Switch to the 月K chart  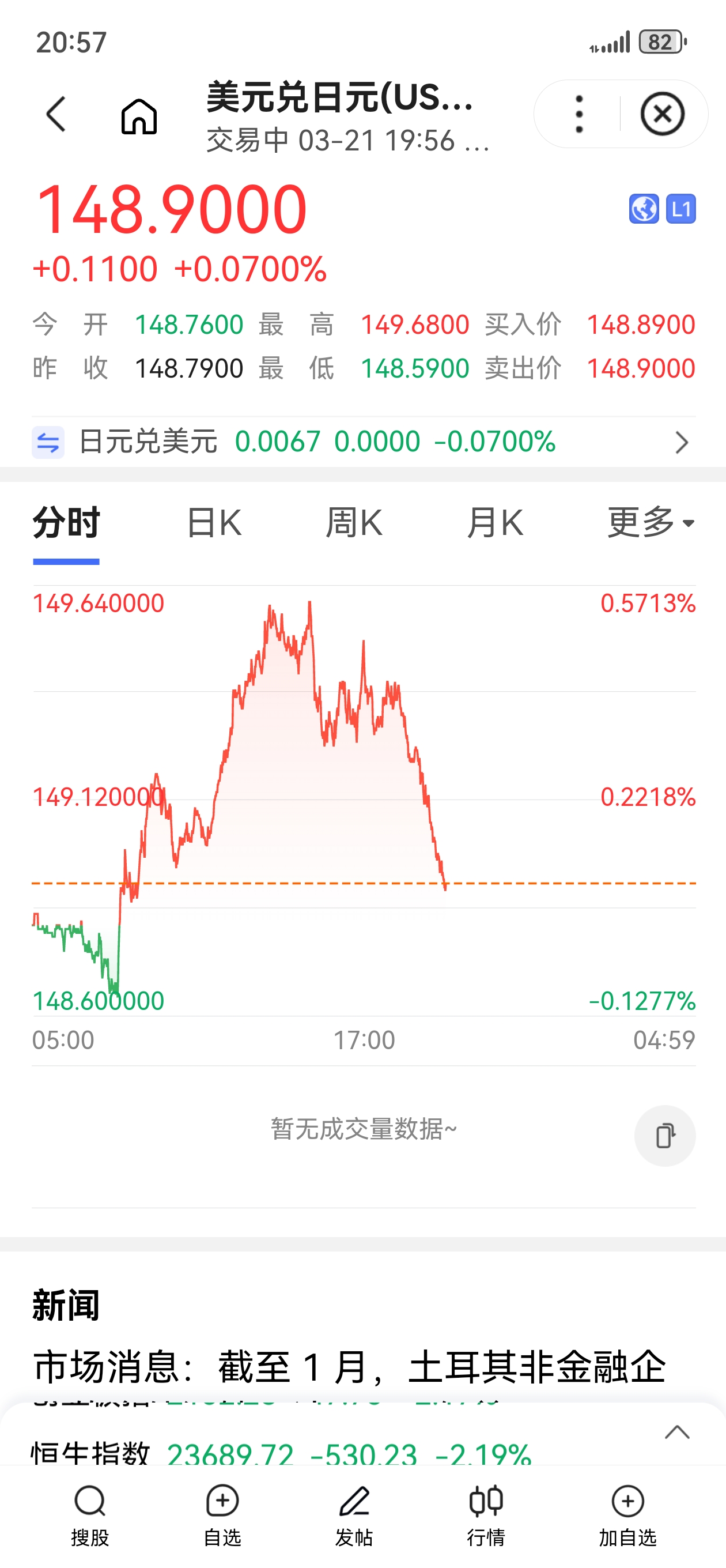click(495, 523)
